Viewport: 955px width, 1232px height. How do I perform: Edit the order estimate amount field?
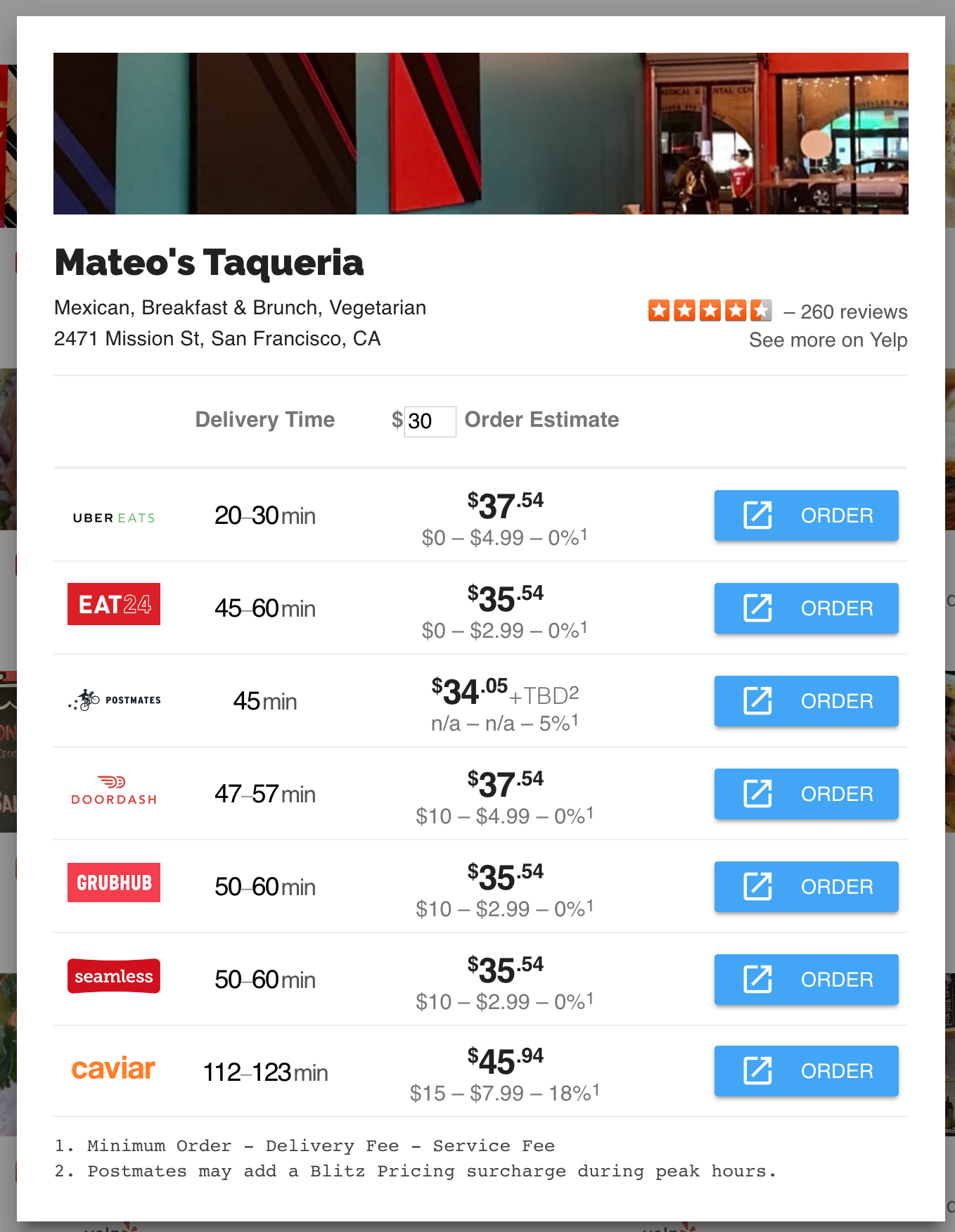pyautogui.click(x=430, y=421)
